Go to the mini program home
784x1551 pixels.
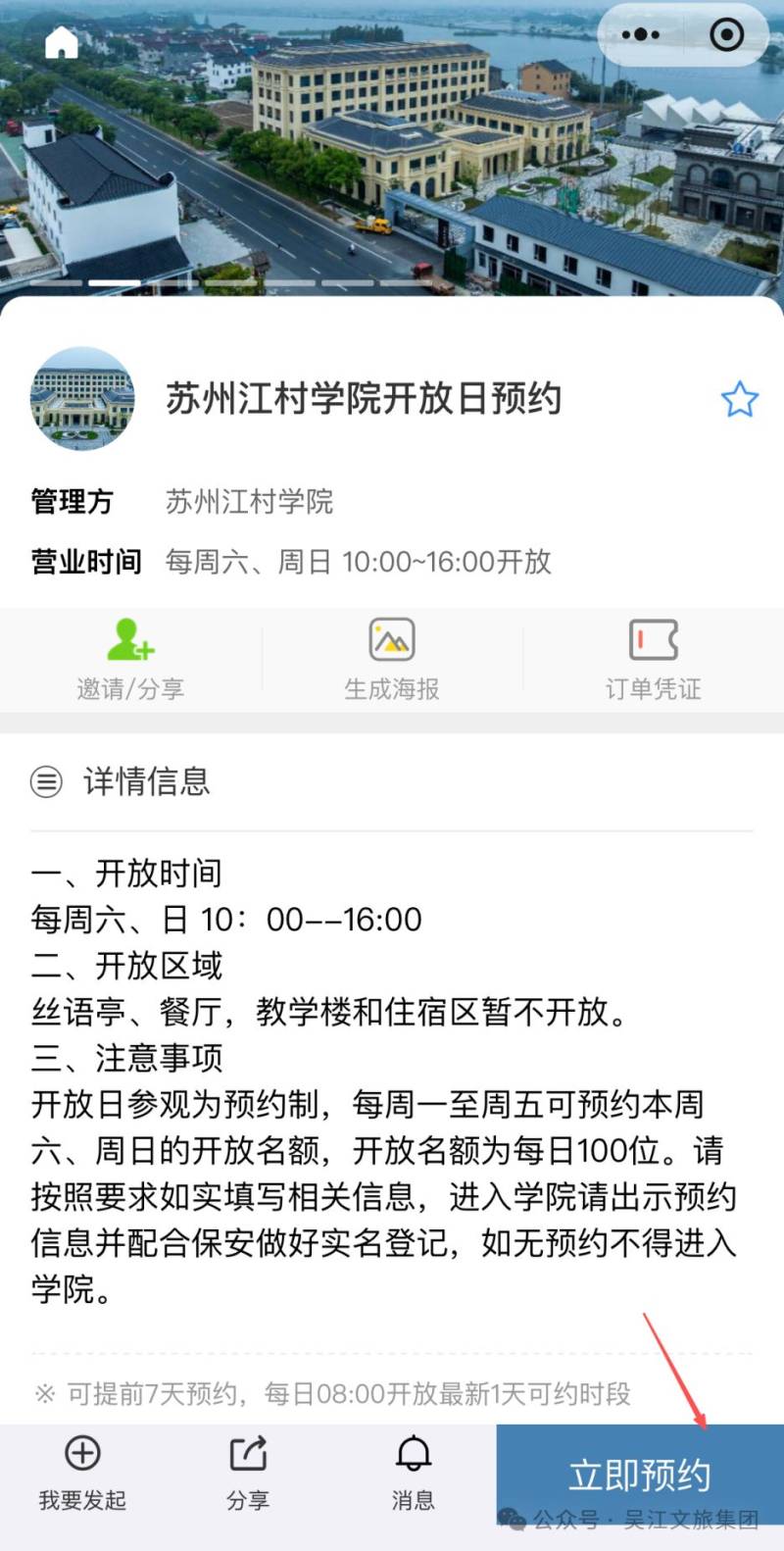(62, 42)
